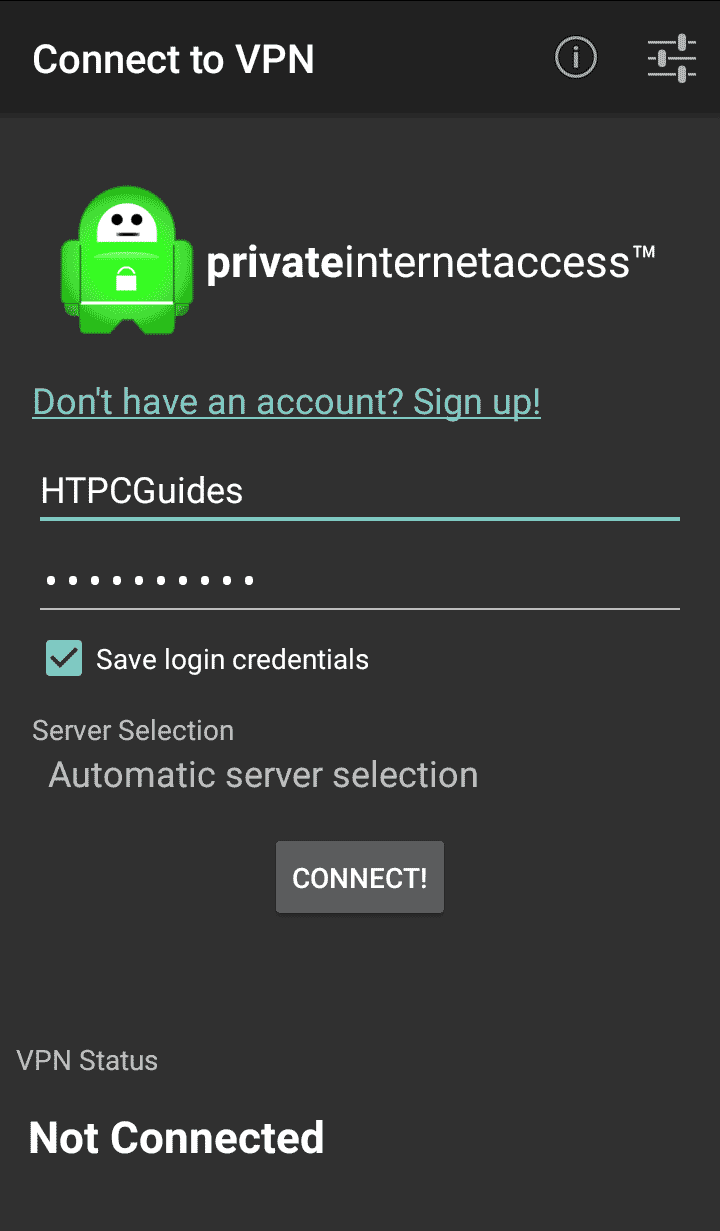This screenshot has height=1231, width=720.
Task: Open the info icon in app bar
Action: [x=575, y=59]
